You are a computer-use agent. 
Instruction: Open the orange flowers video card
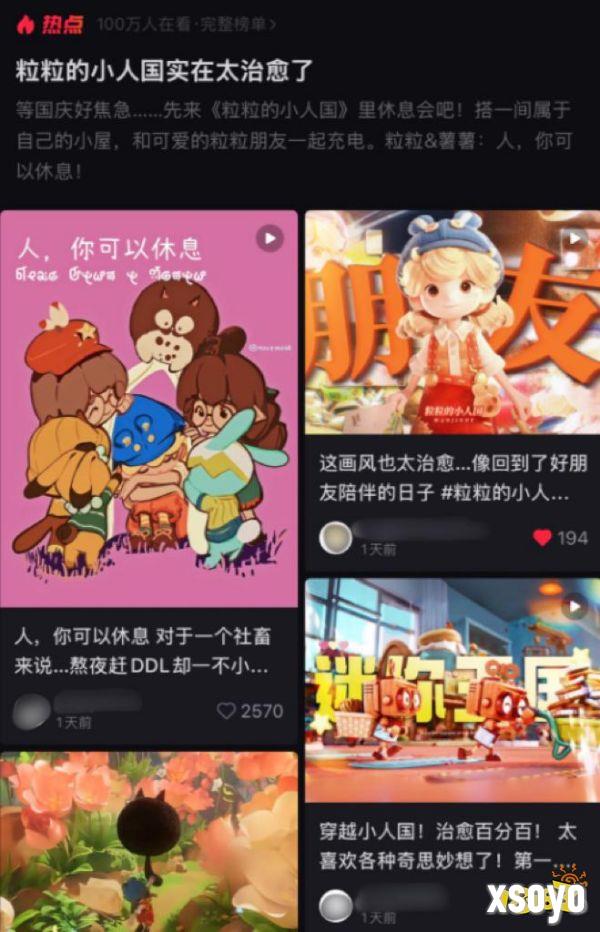click(x=149, y=840)
